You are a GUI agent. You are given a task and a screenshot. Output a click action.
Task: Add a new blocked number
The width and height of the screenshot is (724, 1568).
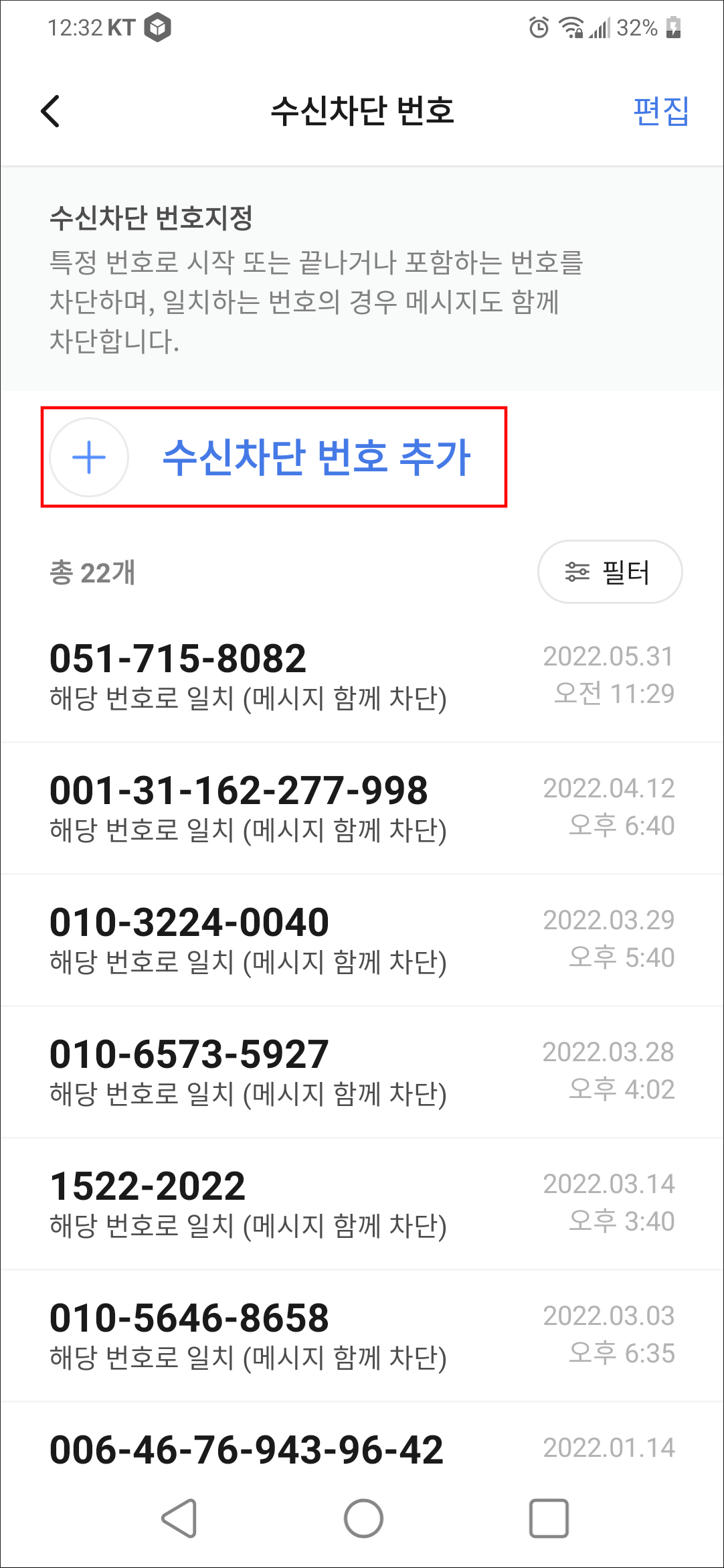click(x=318, y=458)
